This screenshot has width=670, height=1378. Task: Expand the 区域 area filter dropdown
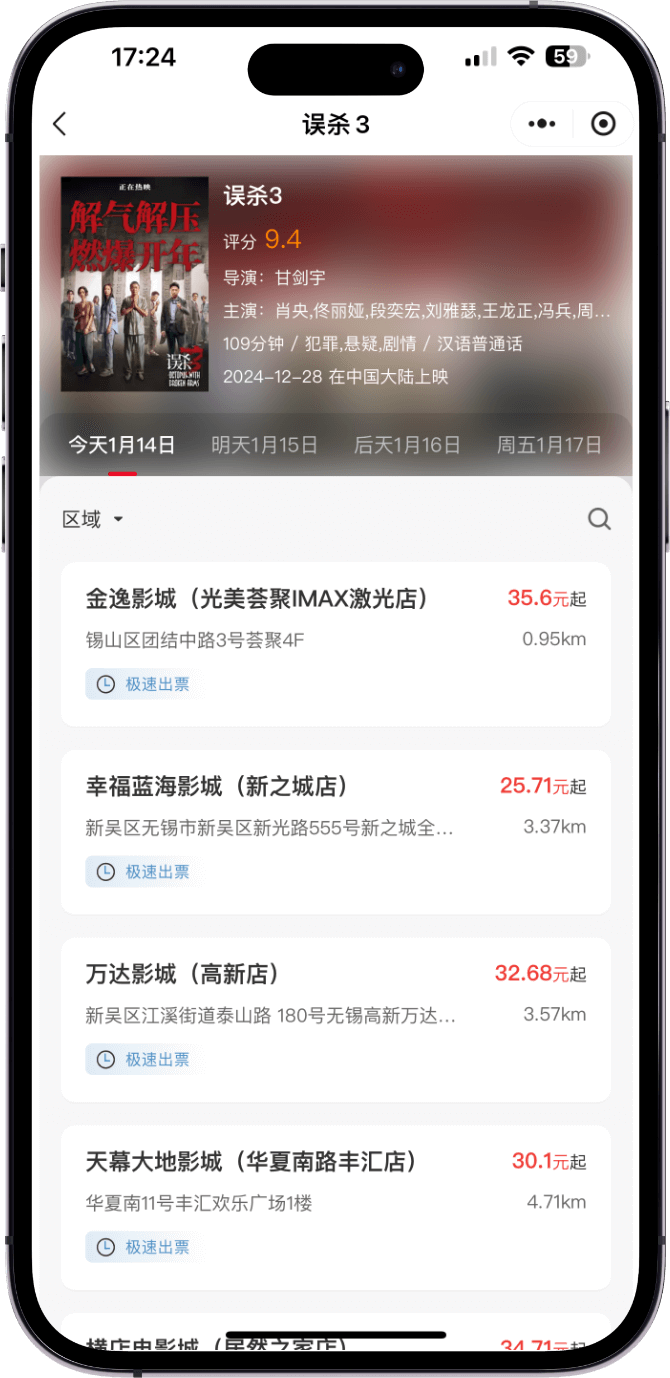[x=93, y=519]
